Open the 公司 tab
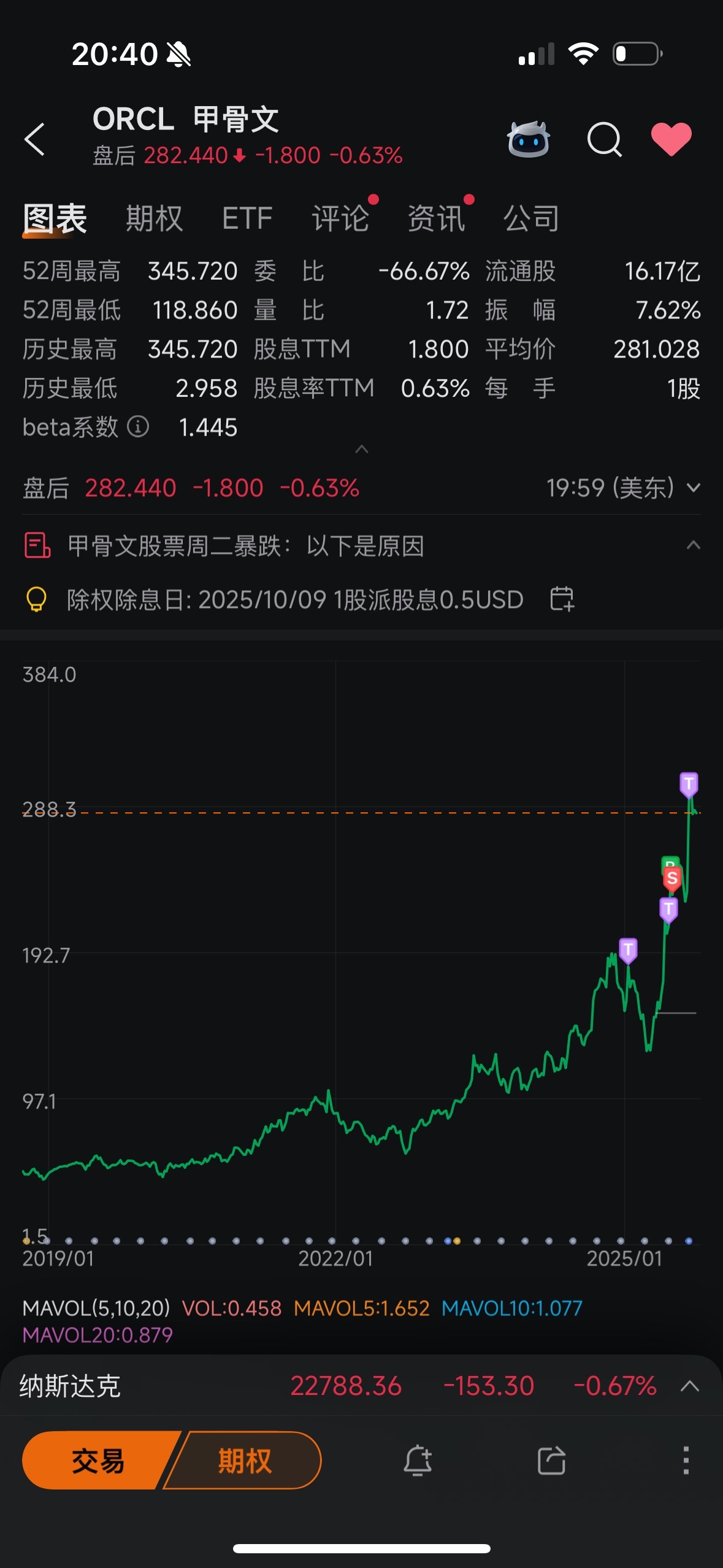This screenshot has width=723, height=1568. click(x=531, y=218)
